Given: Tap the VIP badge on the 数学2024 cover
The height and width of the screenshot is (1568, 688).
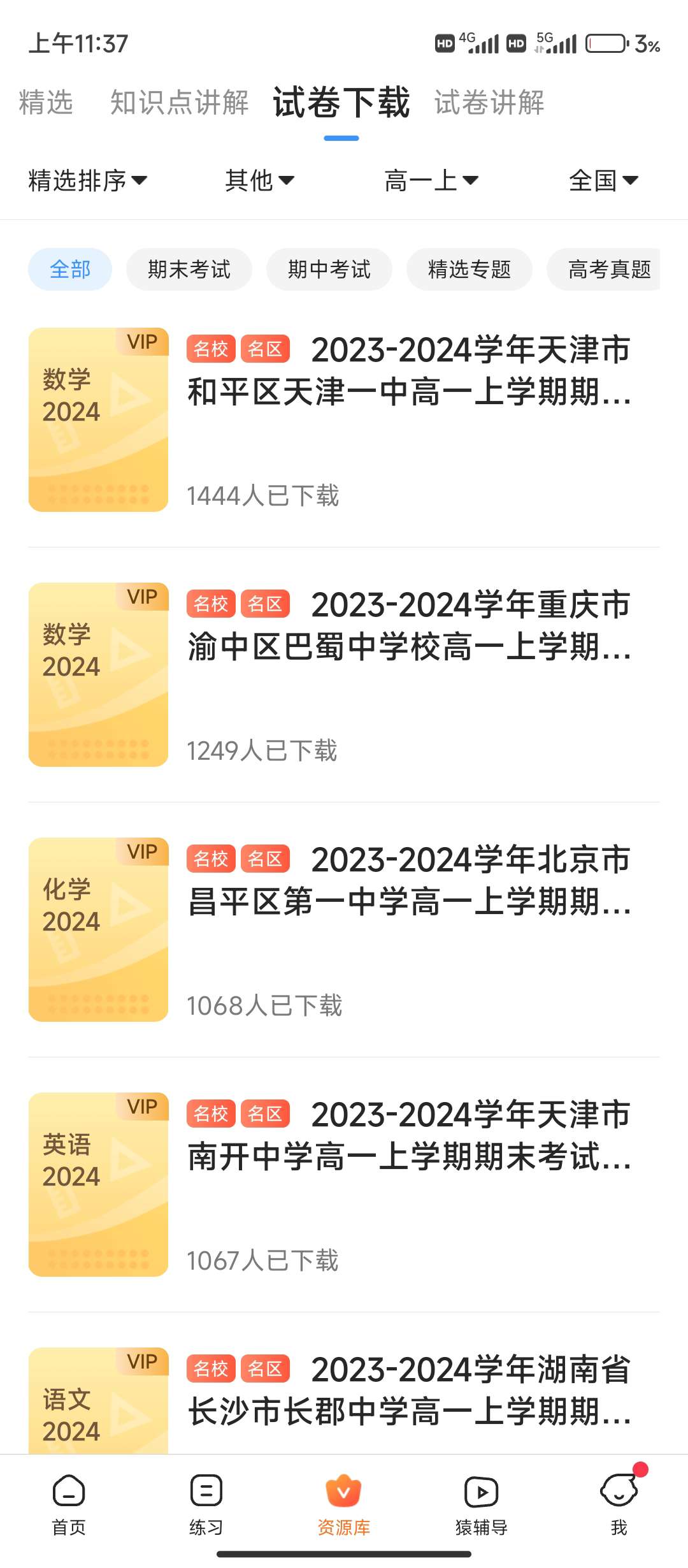Looking at the screenshot, I should [x=141, y=343].
